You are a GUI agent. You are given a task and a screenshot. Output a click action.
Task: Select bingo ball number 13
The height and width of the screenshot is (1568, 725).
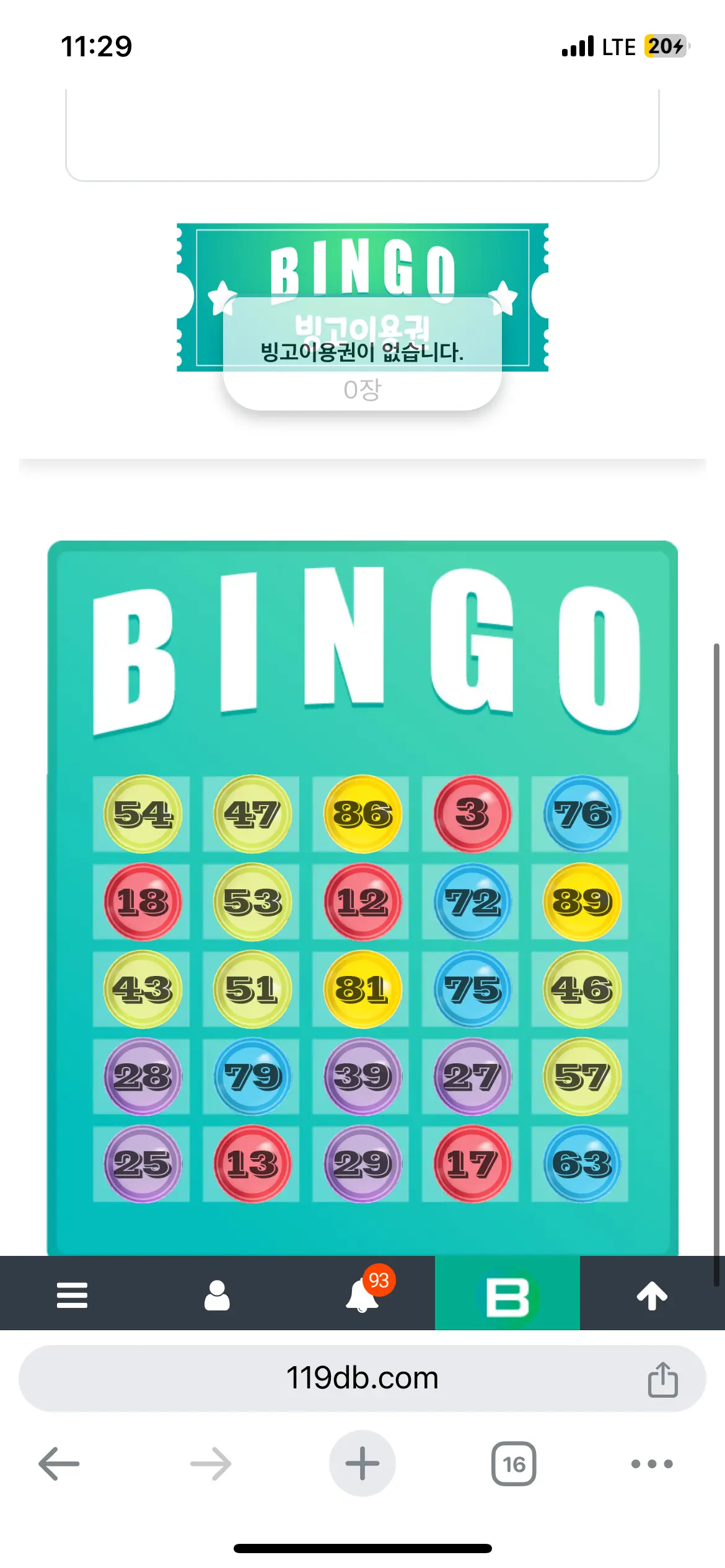[252, 1164]
